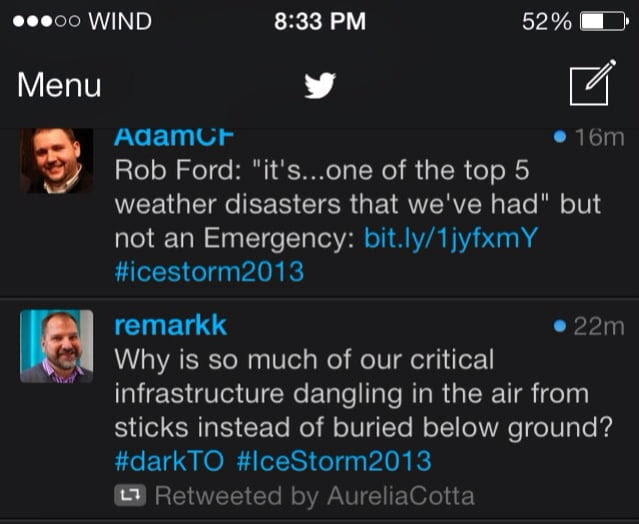Open the Menu drawer

[59, 86]
